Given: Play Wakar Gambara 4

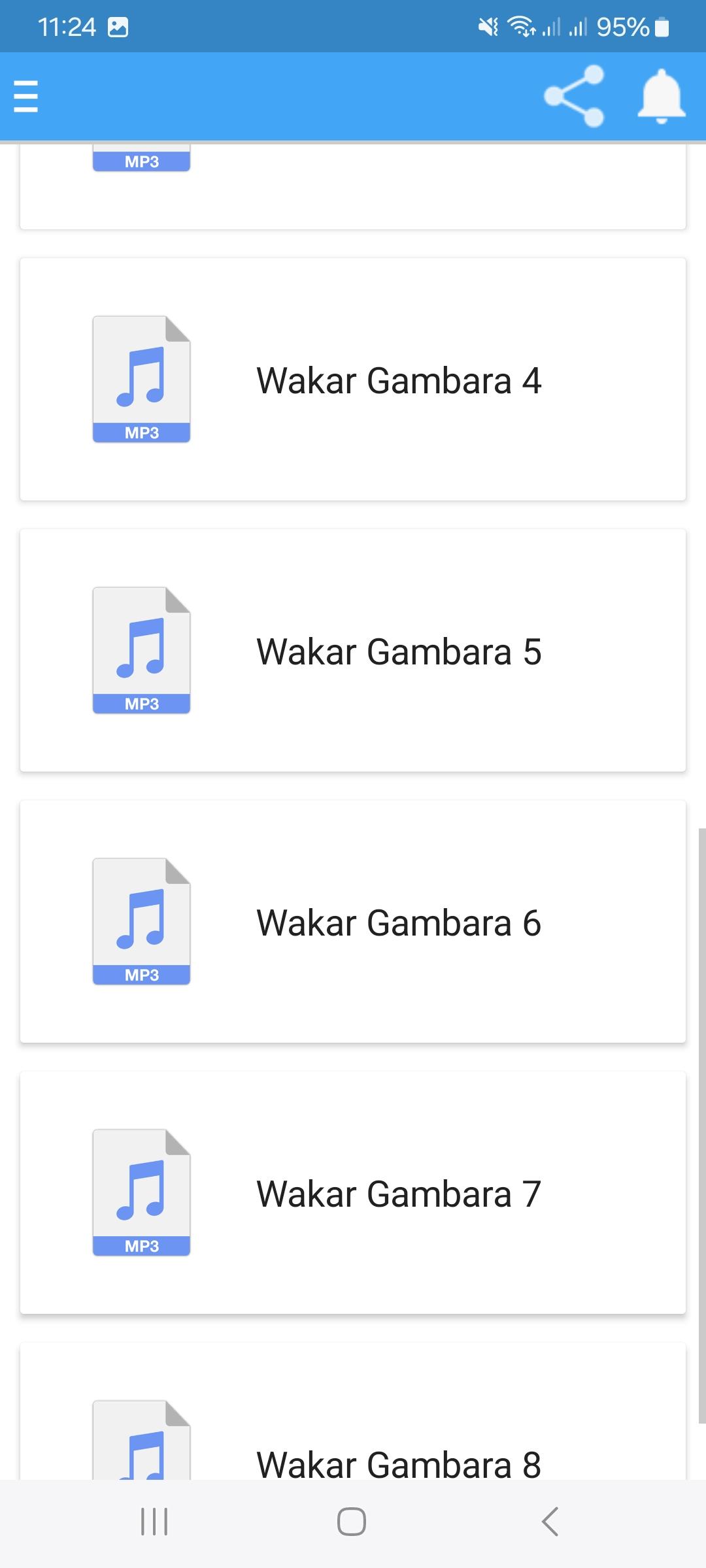Looking at the screenshot, I should pos(353,380).
